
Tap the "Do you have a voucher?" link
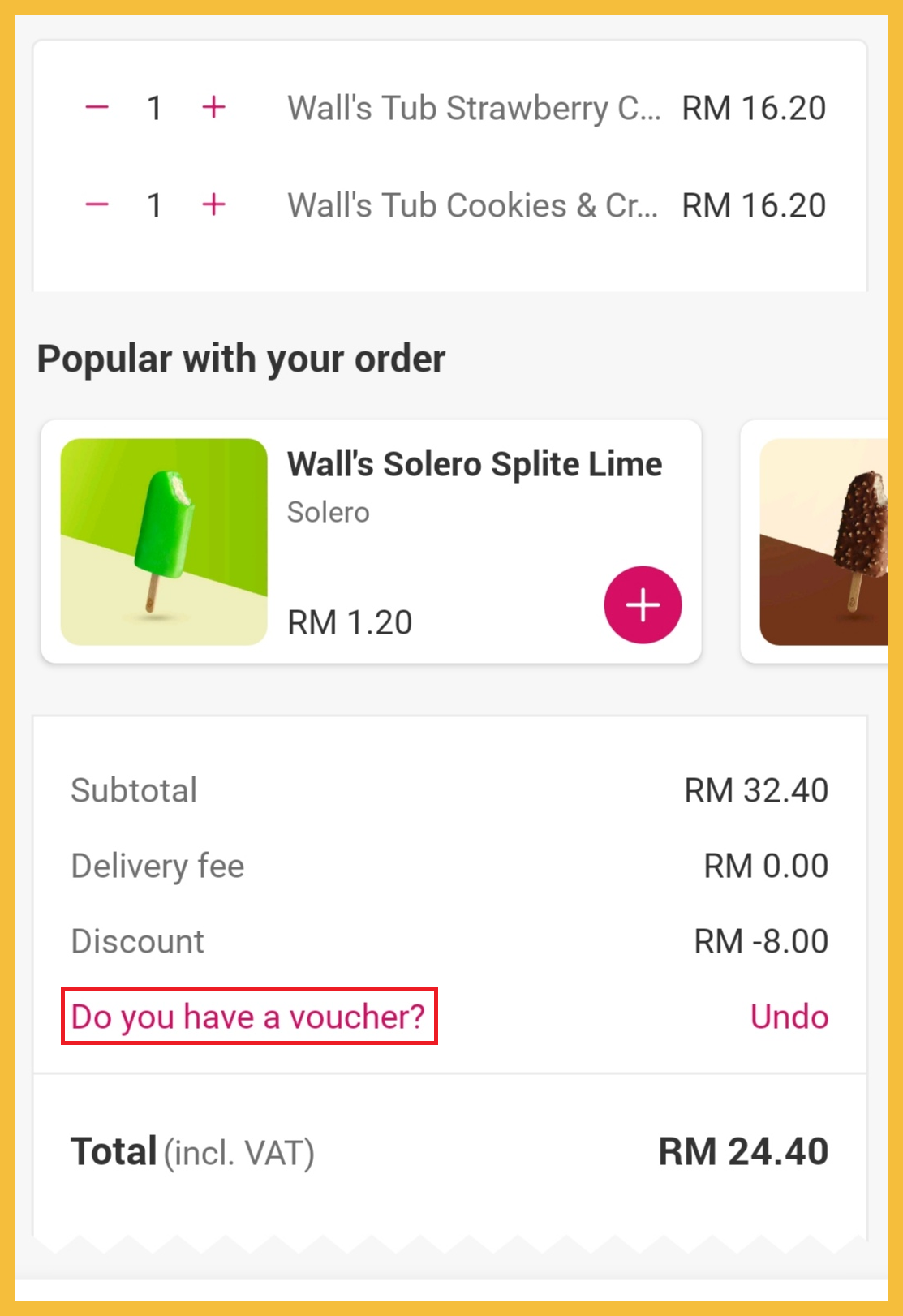point(248,1017)
